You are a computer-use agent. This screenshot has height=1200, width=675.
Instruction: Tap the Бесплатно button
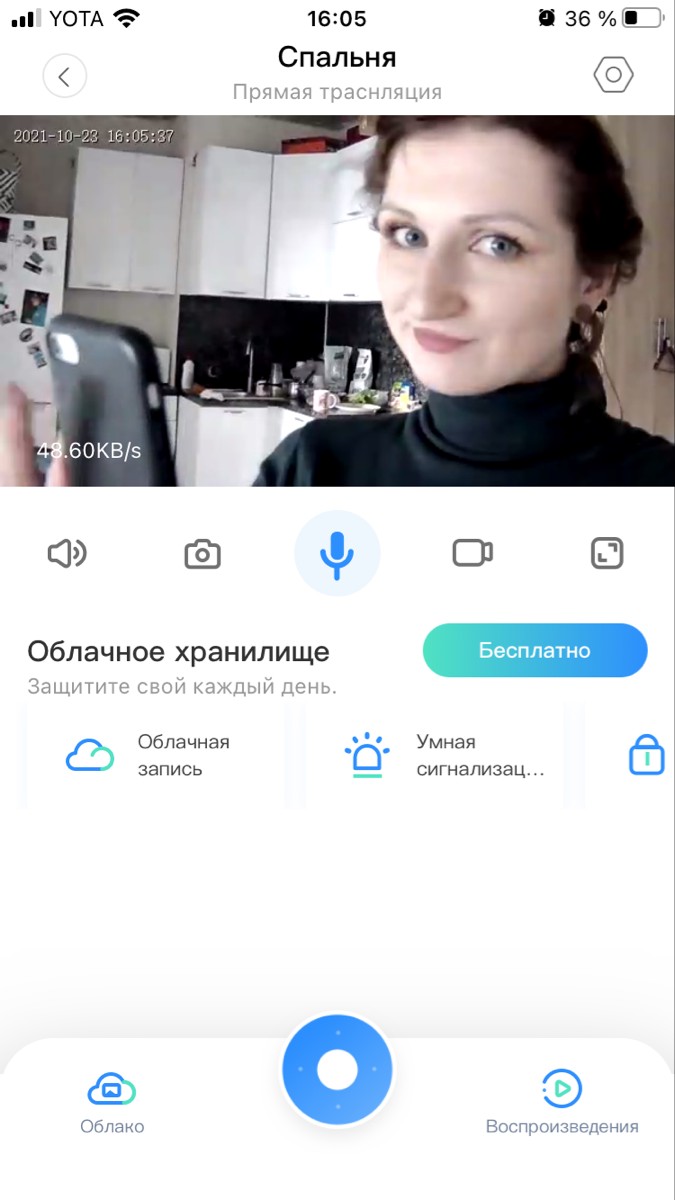pyautogui.click(x=535, y=650)
